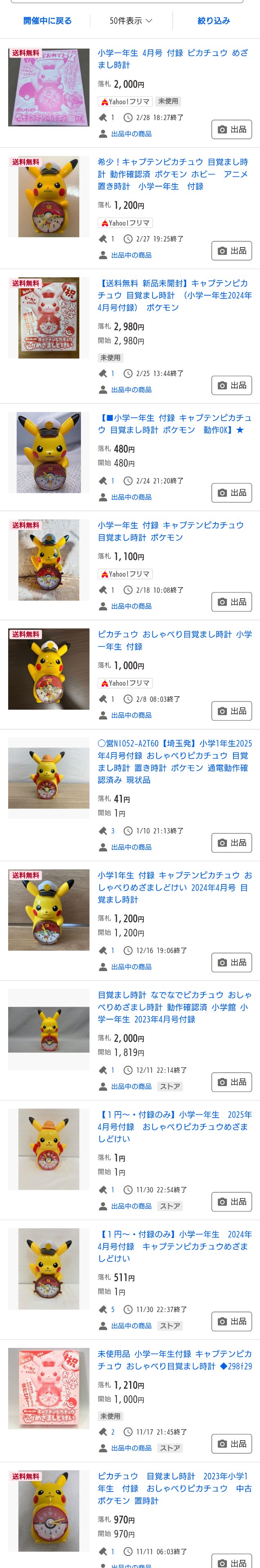Image resolution: width=260 pixels, height=1568 pixels.
Task: Open 希少！キャプテンピカチュウ 目覚まし時計 listing
Action: (173, 174)
